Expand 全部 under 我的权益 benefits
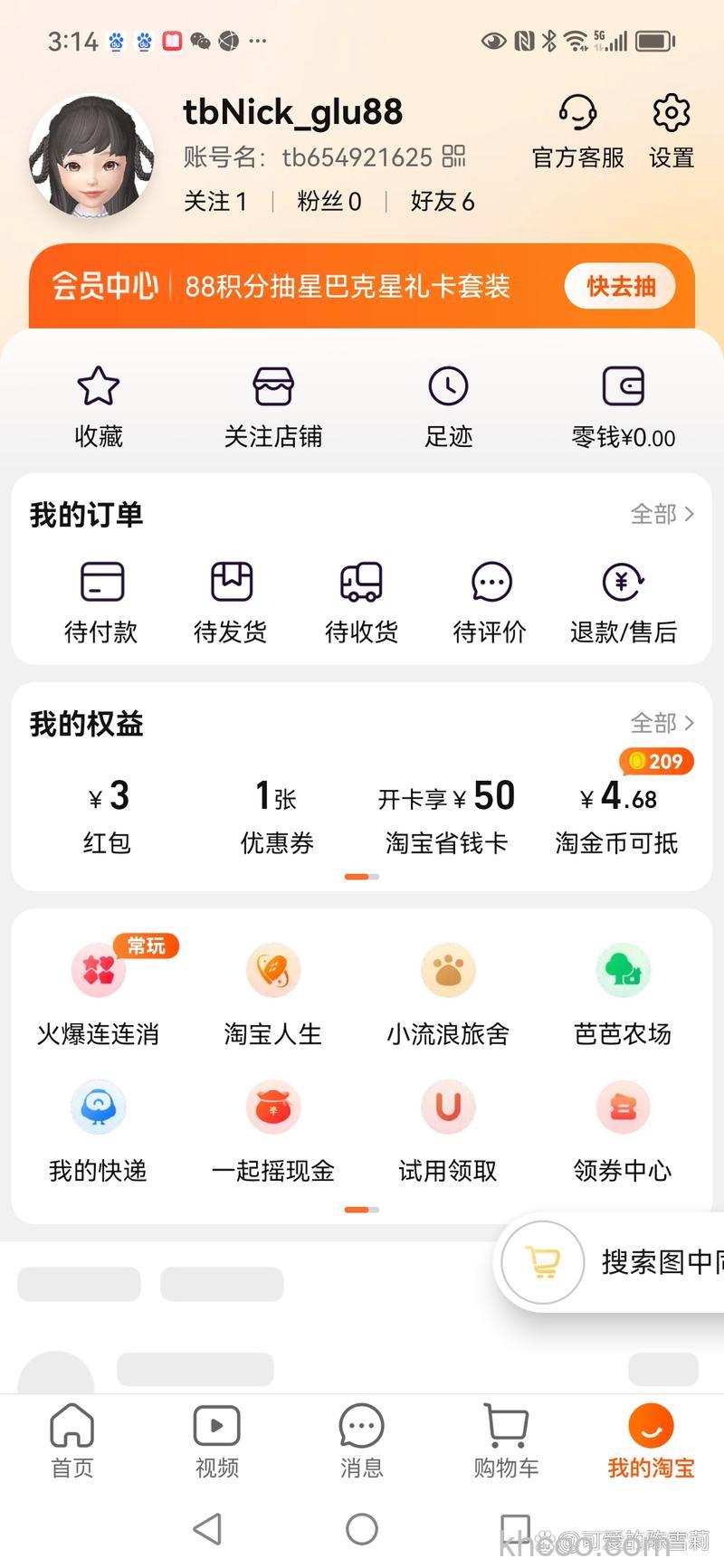Image resolution: width=724 pixels, height=1568 pixels. point(662,723)
